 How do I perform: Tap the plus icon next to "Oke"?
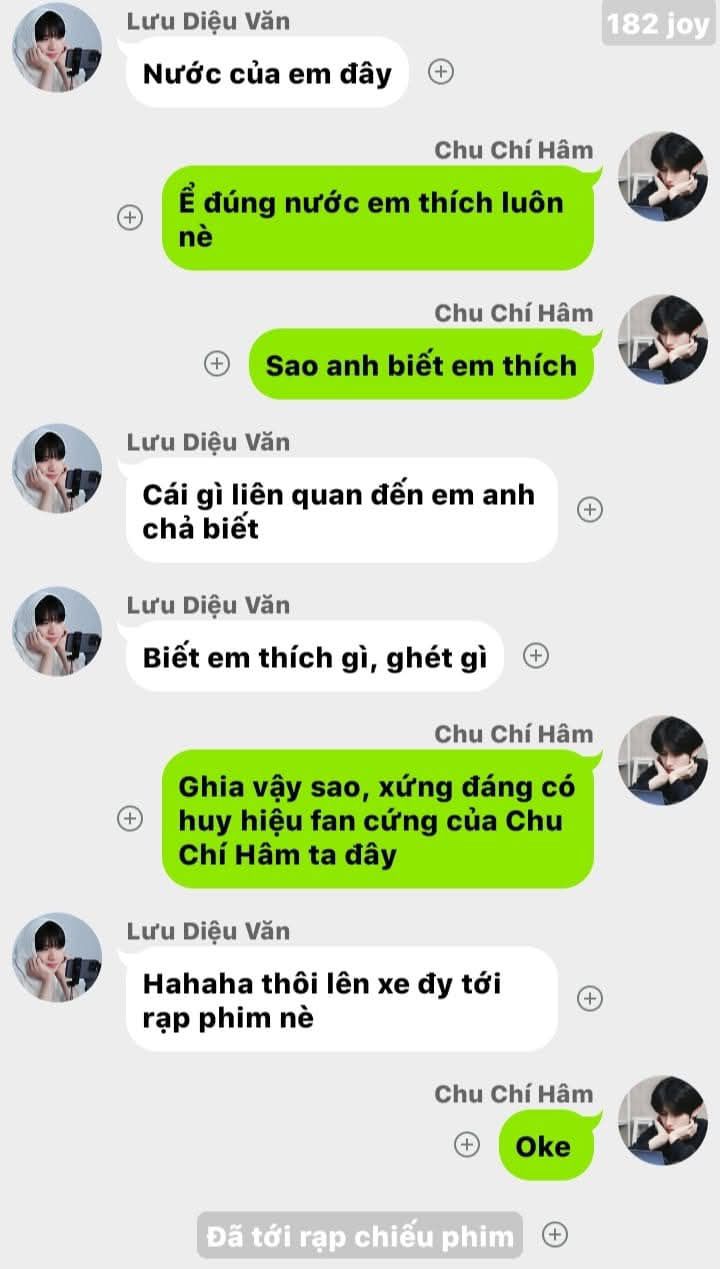coord(467,1145)
